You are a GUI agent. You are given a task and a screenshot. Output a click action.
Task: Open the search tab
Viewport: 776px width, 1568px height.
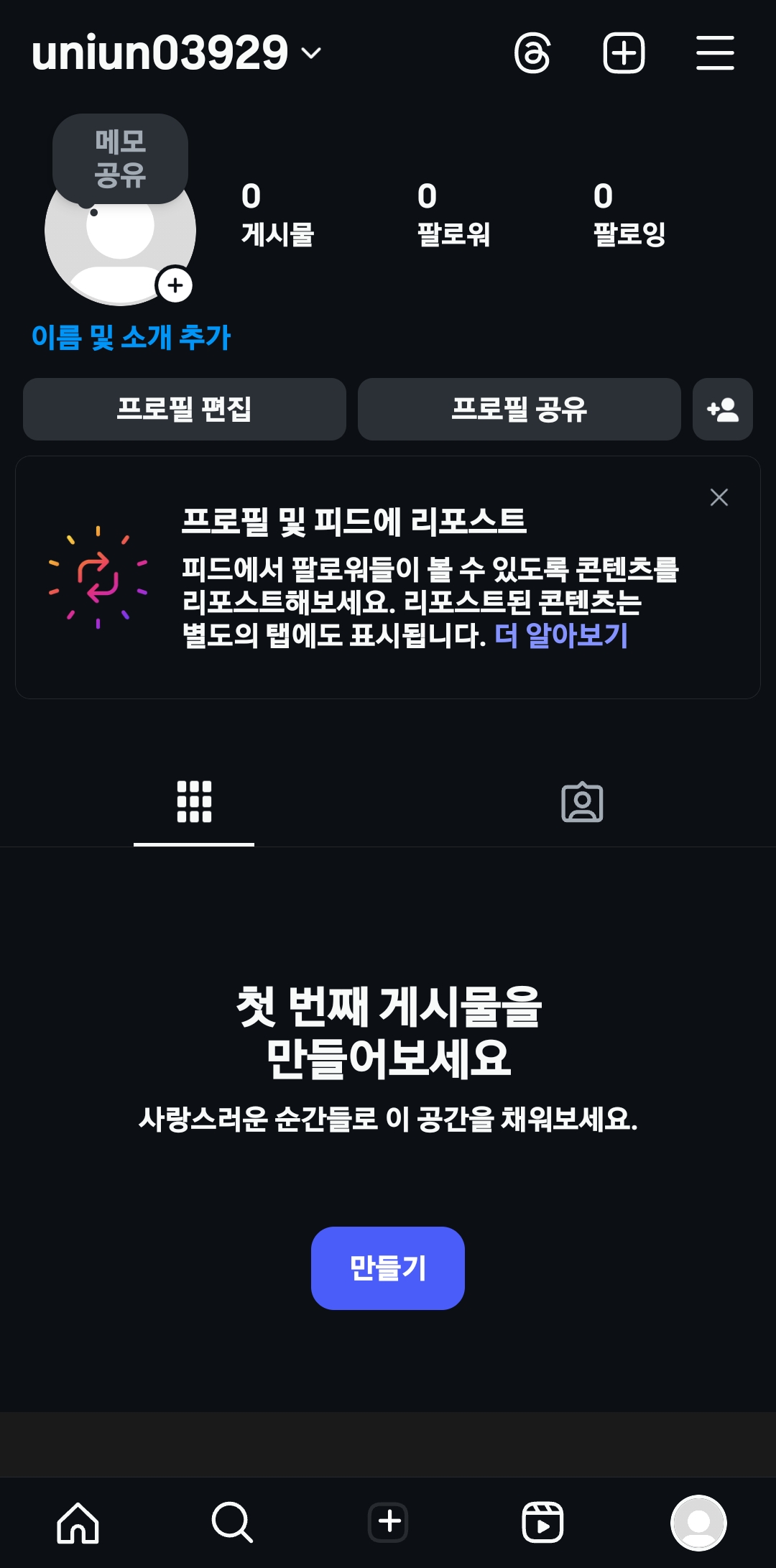(x=232, y=1522)
